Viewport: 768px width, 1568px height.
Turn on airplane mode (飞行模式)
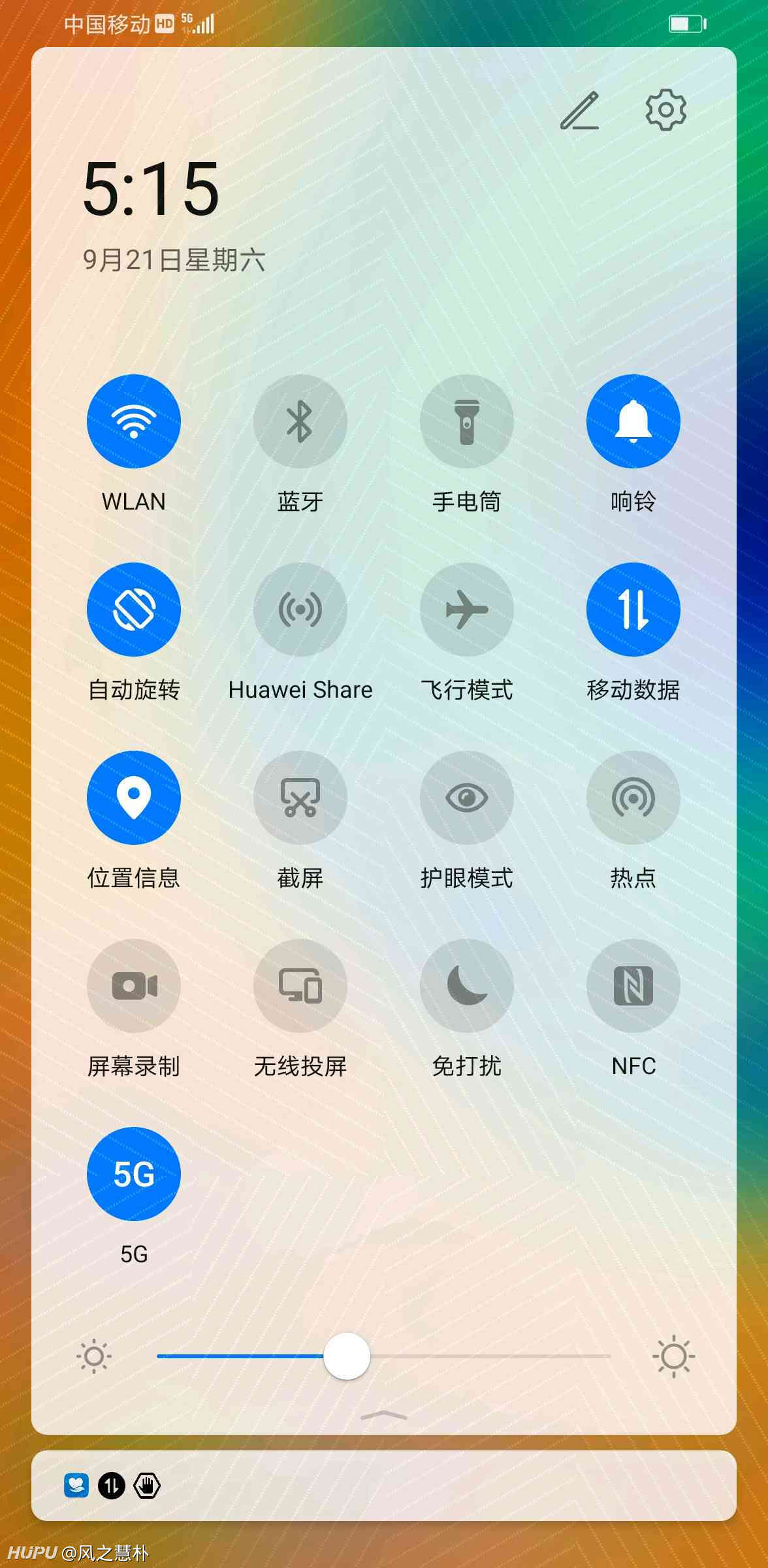pos(467,610)
